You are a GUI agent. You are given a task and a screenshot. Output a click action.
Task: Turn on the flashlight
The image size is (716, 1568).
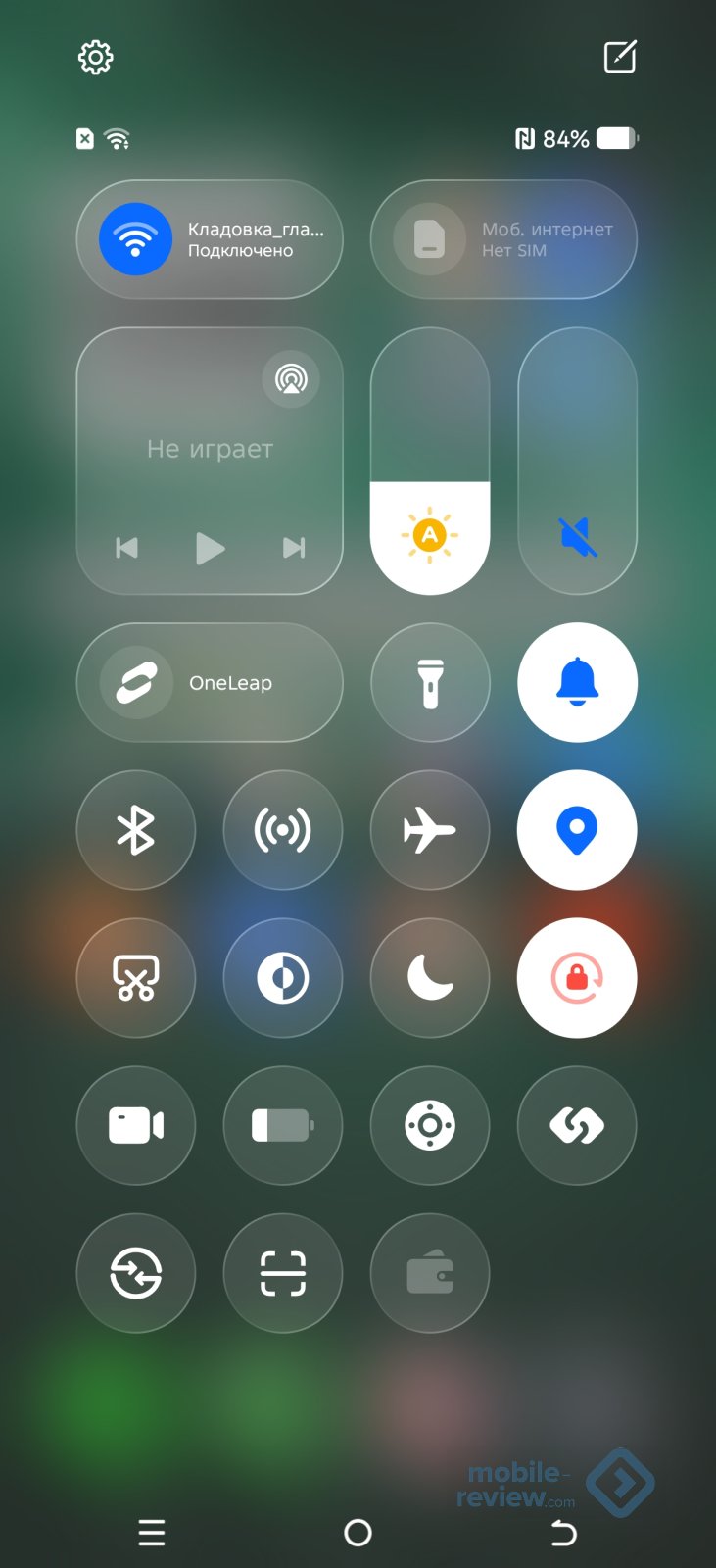point(430,683)
